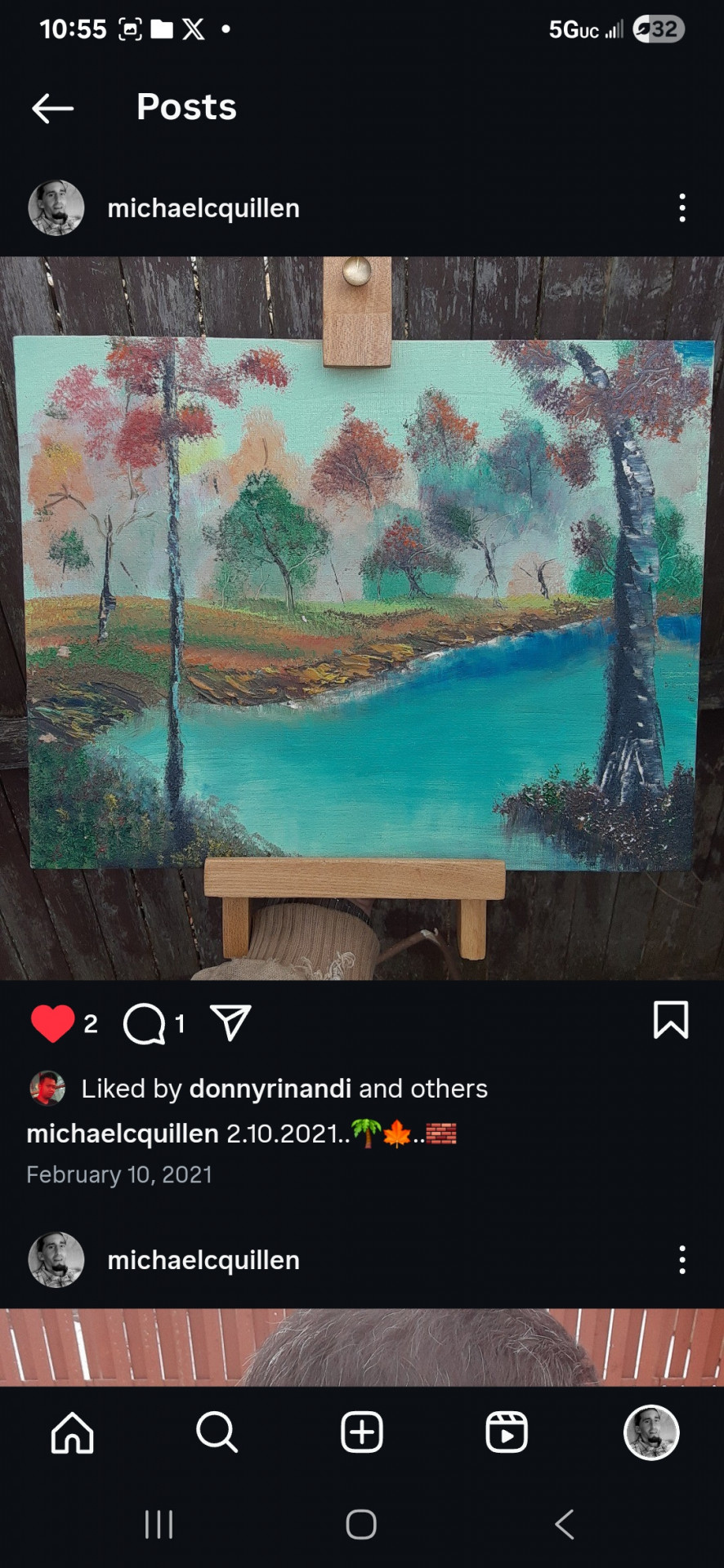
Task: View the oil painting post image
Action: [362, 618]
